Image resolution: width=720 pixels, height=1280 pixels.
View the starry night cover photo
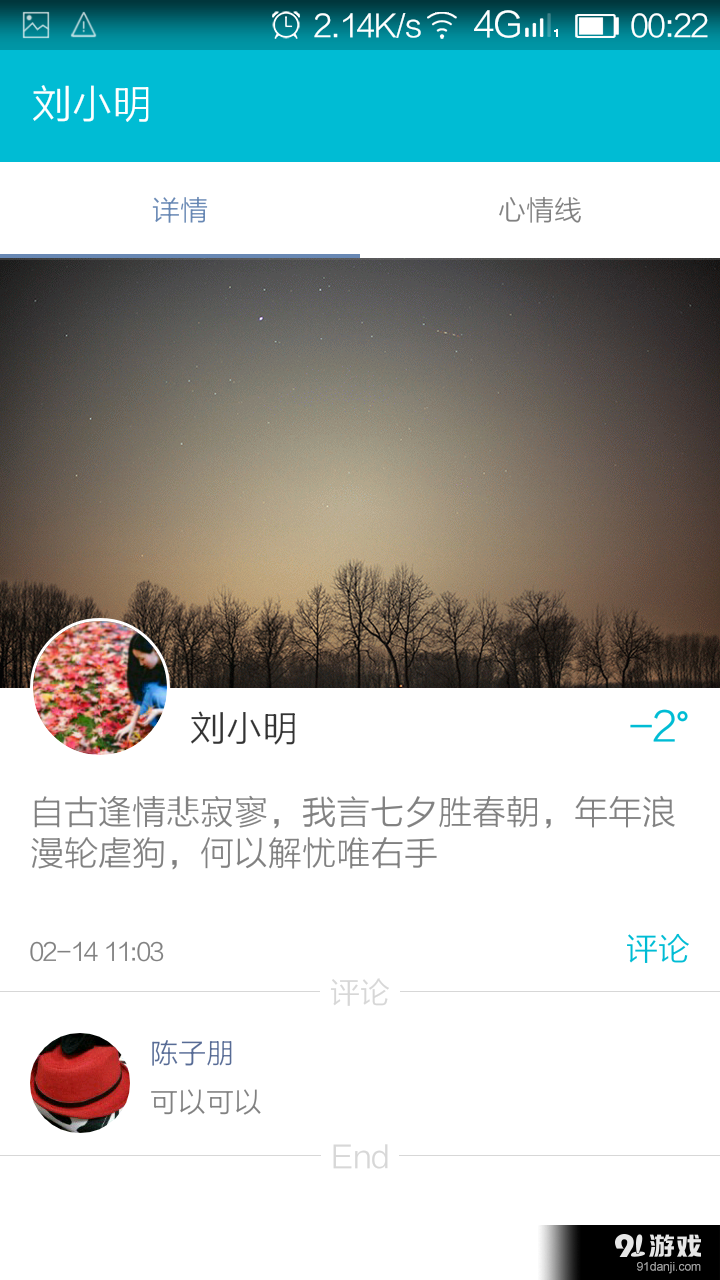coord(360,450)
